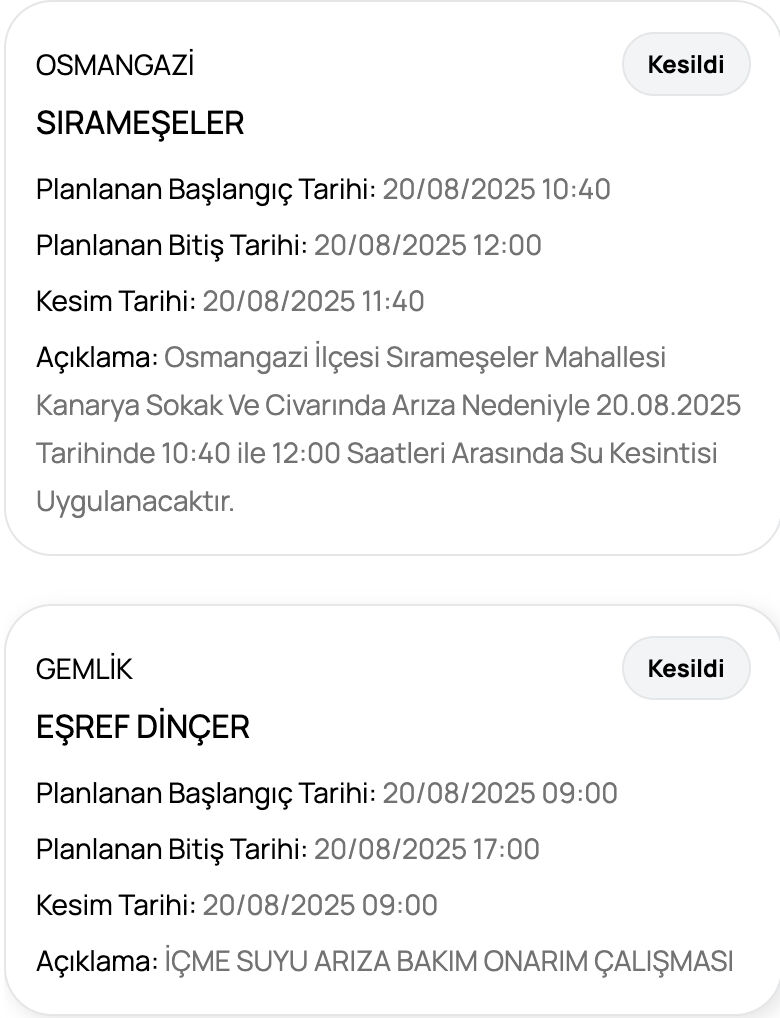The width and height of the screenshot is (780, 1018).
Task: Click the GEMLİK district label
Action: pyautogui.click(x=84, y=669)
